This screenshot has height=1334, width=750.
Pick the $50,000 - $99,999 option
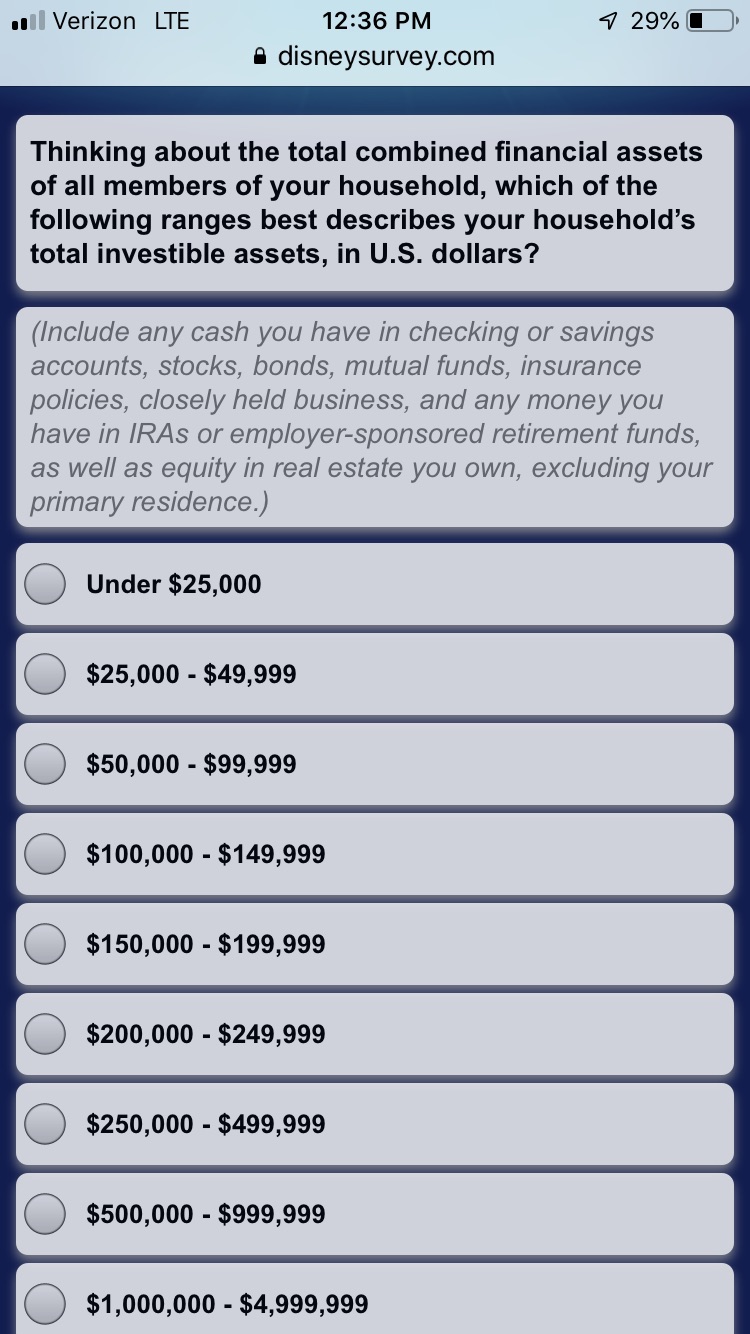point(45,764)
